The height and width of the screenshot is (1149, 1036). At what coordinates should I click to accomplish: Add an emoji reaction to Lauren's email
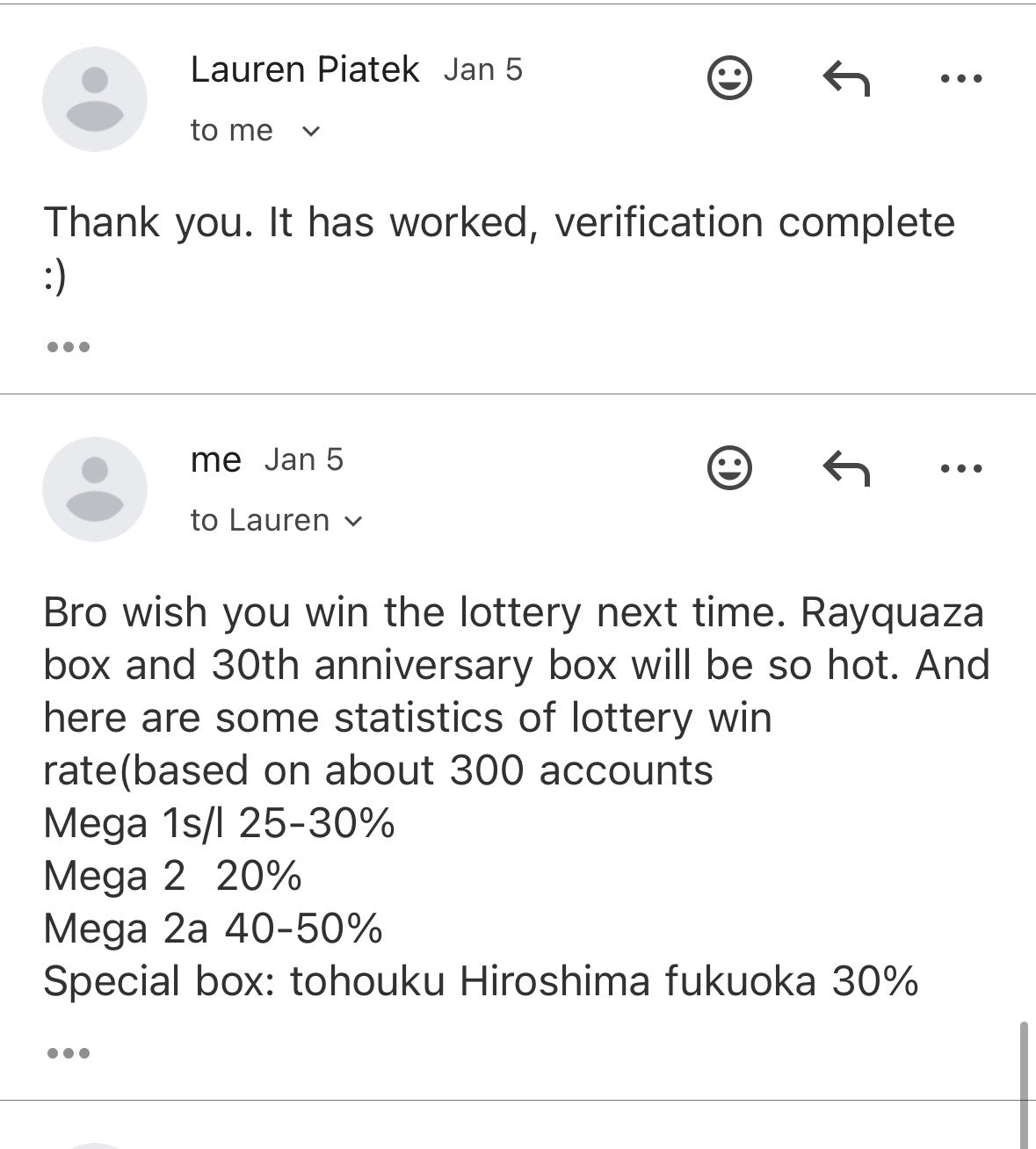point(729,77)
